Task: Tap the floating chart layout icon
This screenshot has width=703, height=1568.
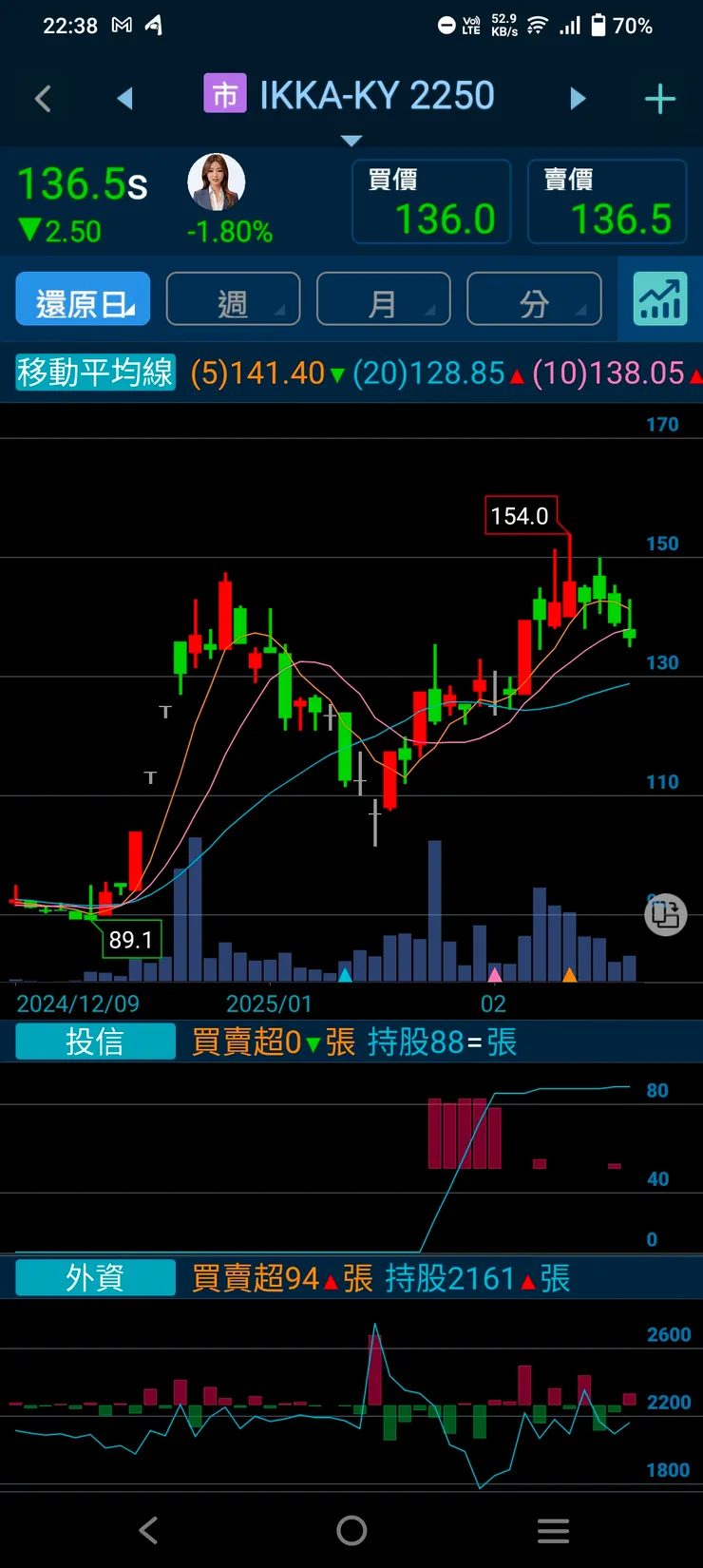Action: point(665,915)
